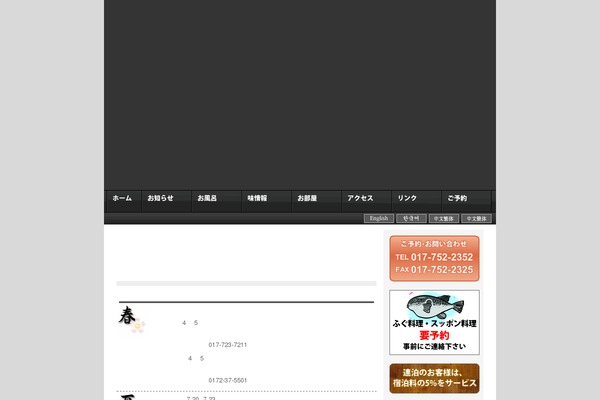600x400 pixels.
Task: Go to the お知らせ page
Action: coord(161,198)
